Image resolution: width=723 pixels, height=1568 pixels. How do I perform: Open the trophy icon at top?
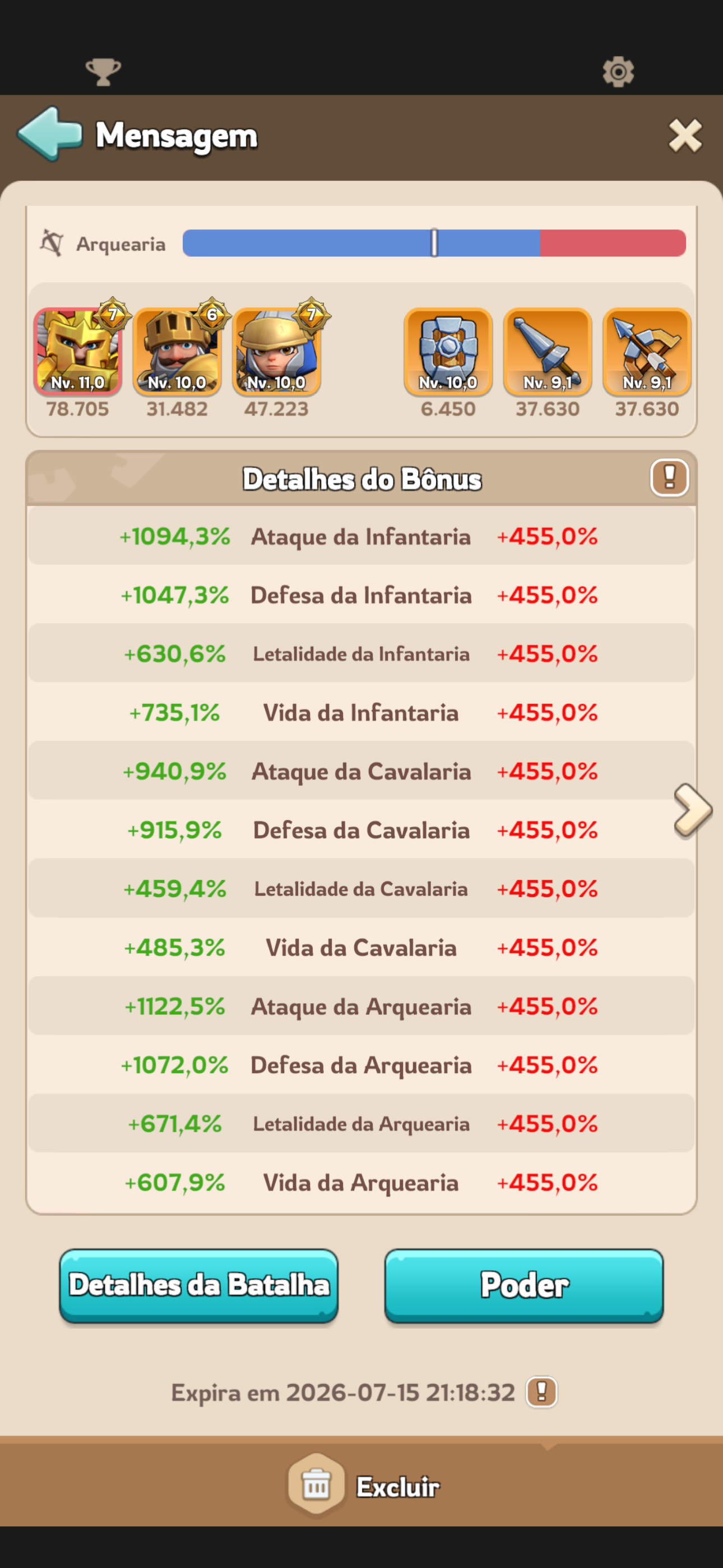(x=103, y=72)
